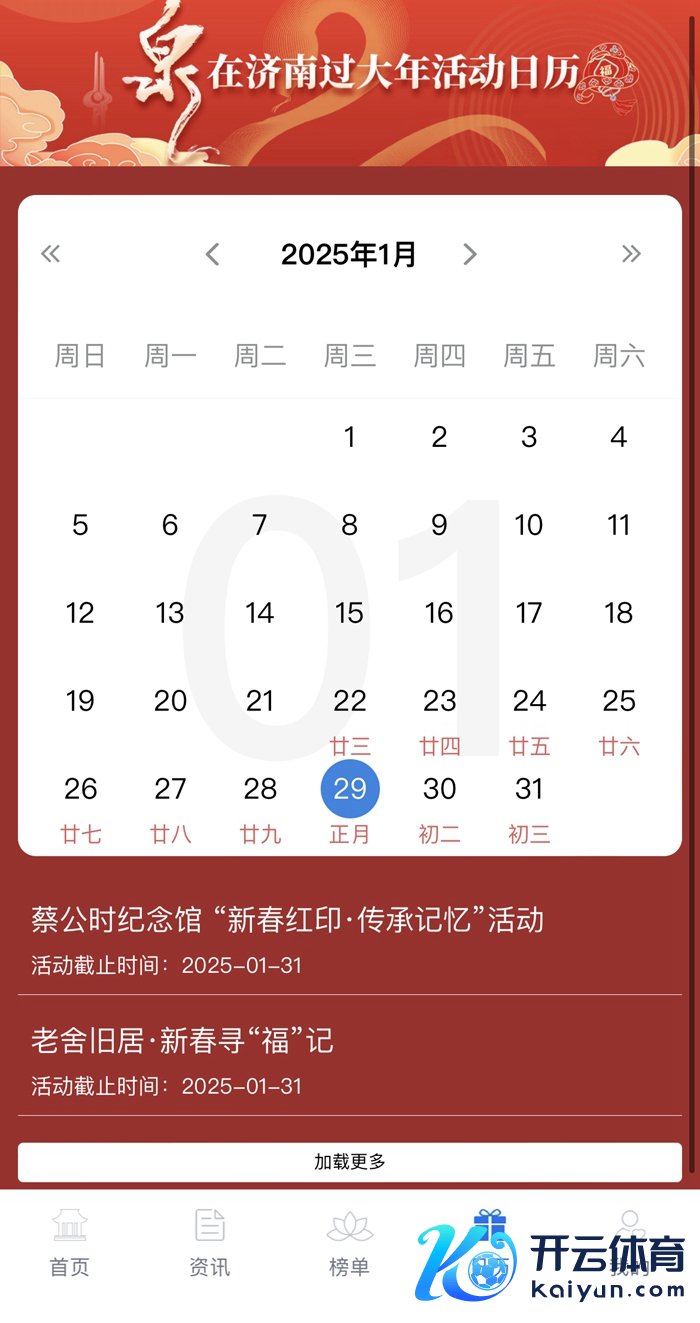The image size is (700, 1323).
Task: Open 蔡公时纪念馆 新春红印 activity
Action: (x=288, y=920)
